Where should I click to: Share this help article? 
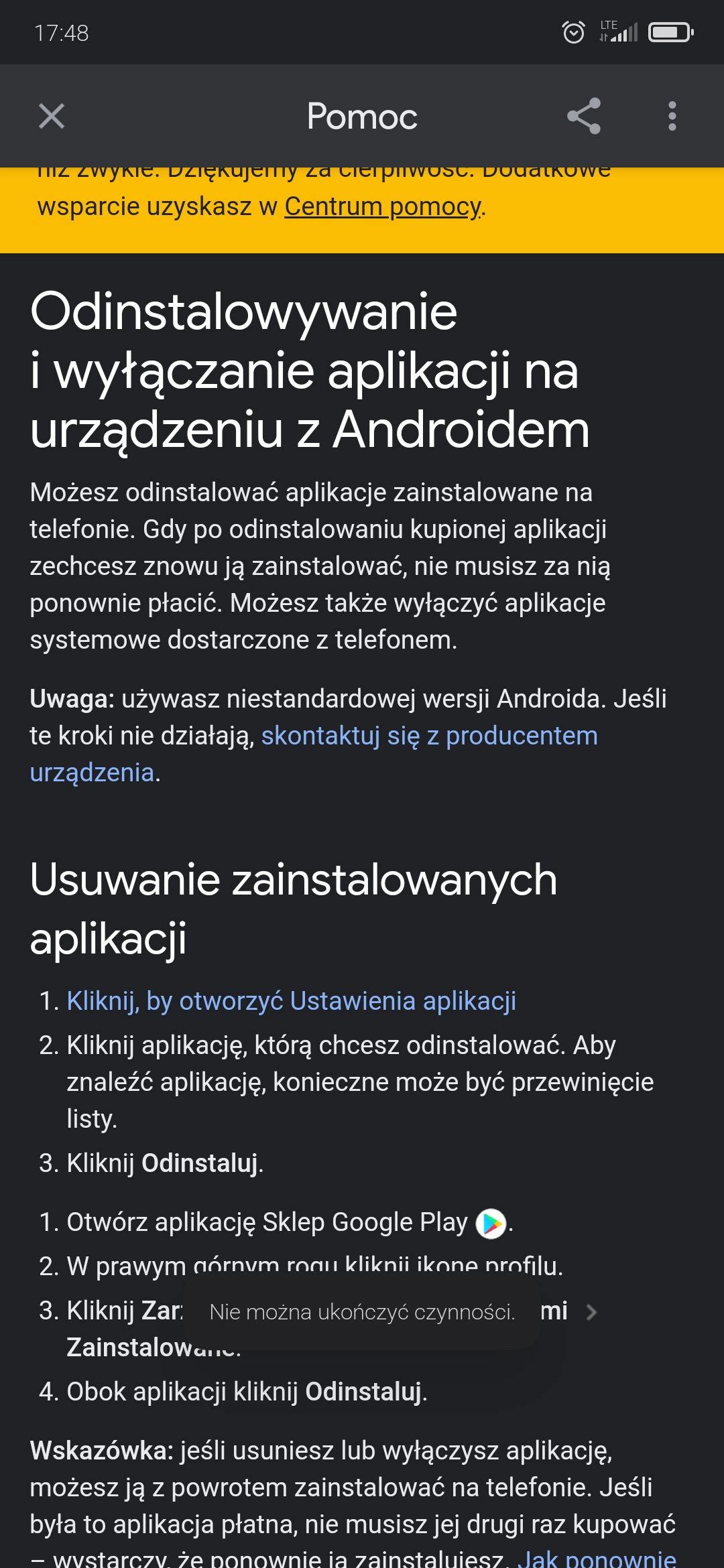click(584, 116)
